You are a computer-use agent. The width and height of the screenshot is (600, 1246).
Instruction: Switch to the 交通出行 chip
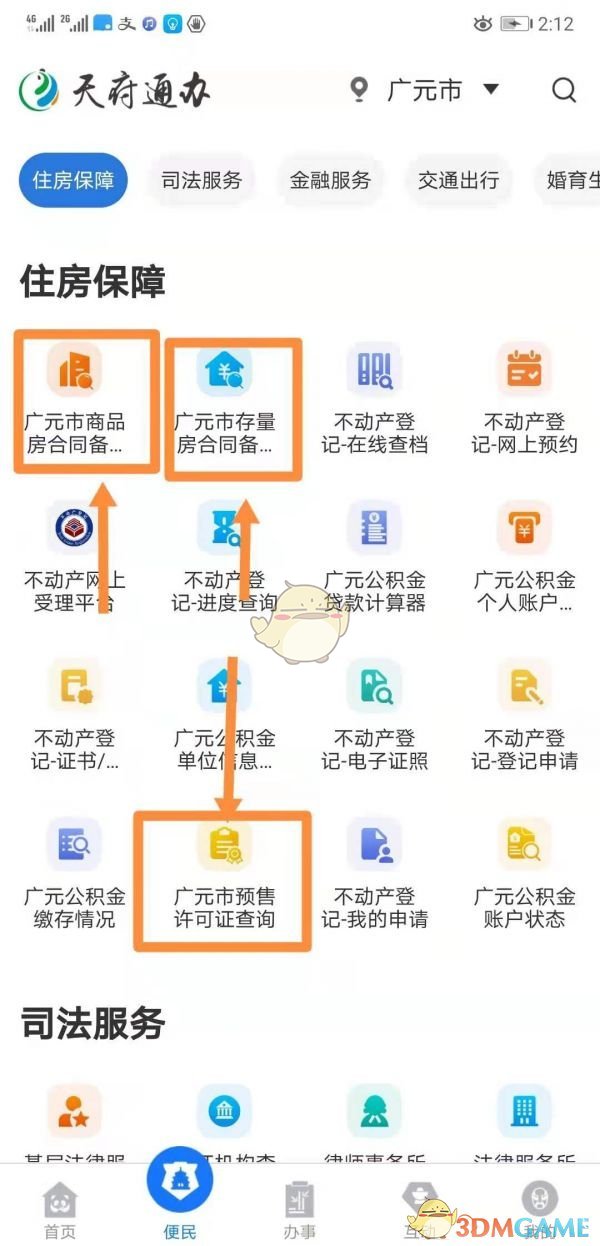tap(458, 181)
